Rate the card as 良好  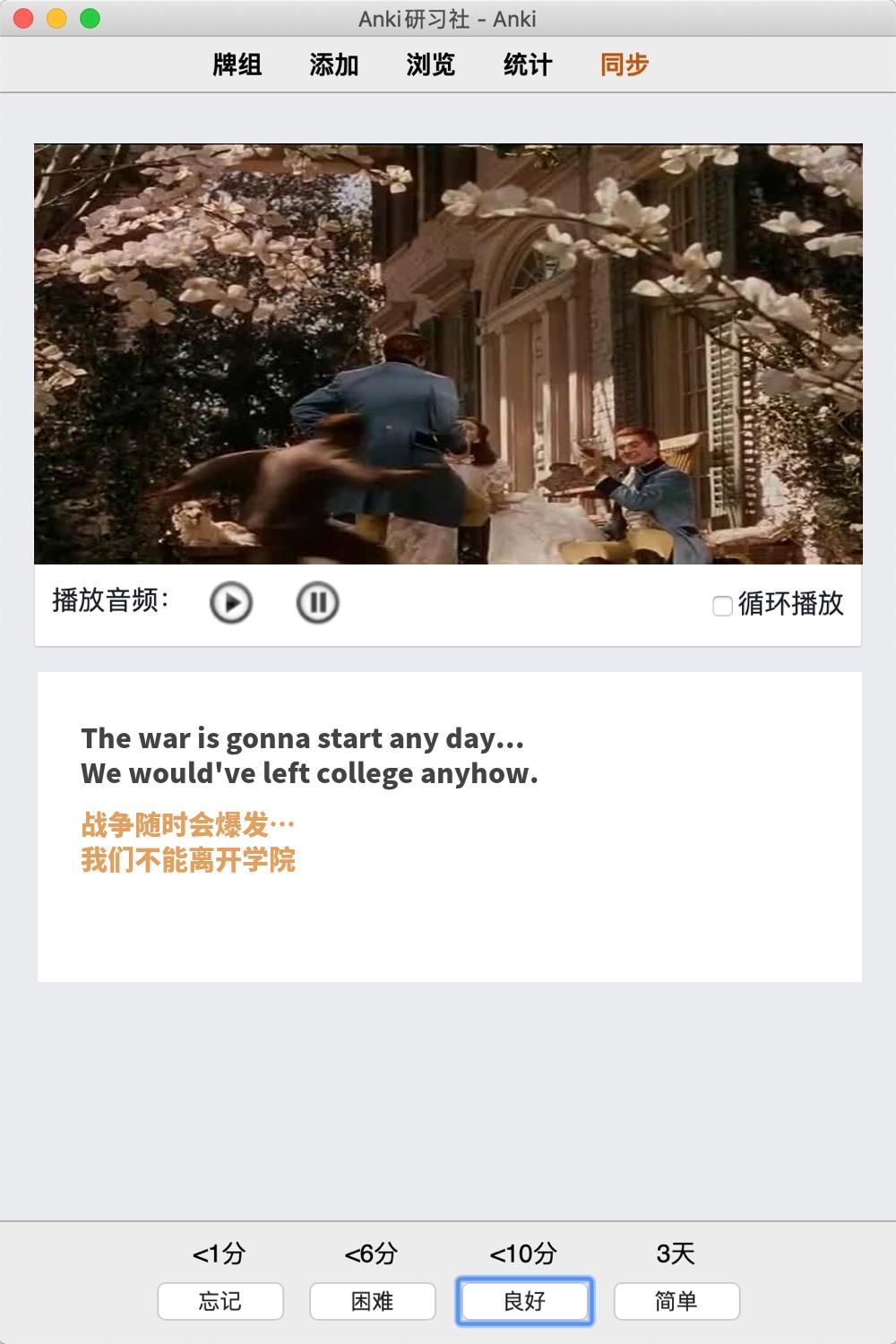click(x=524, y=1301)
